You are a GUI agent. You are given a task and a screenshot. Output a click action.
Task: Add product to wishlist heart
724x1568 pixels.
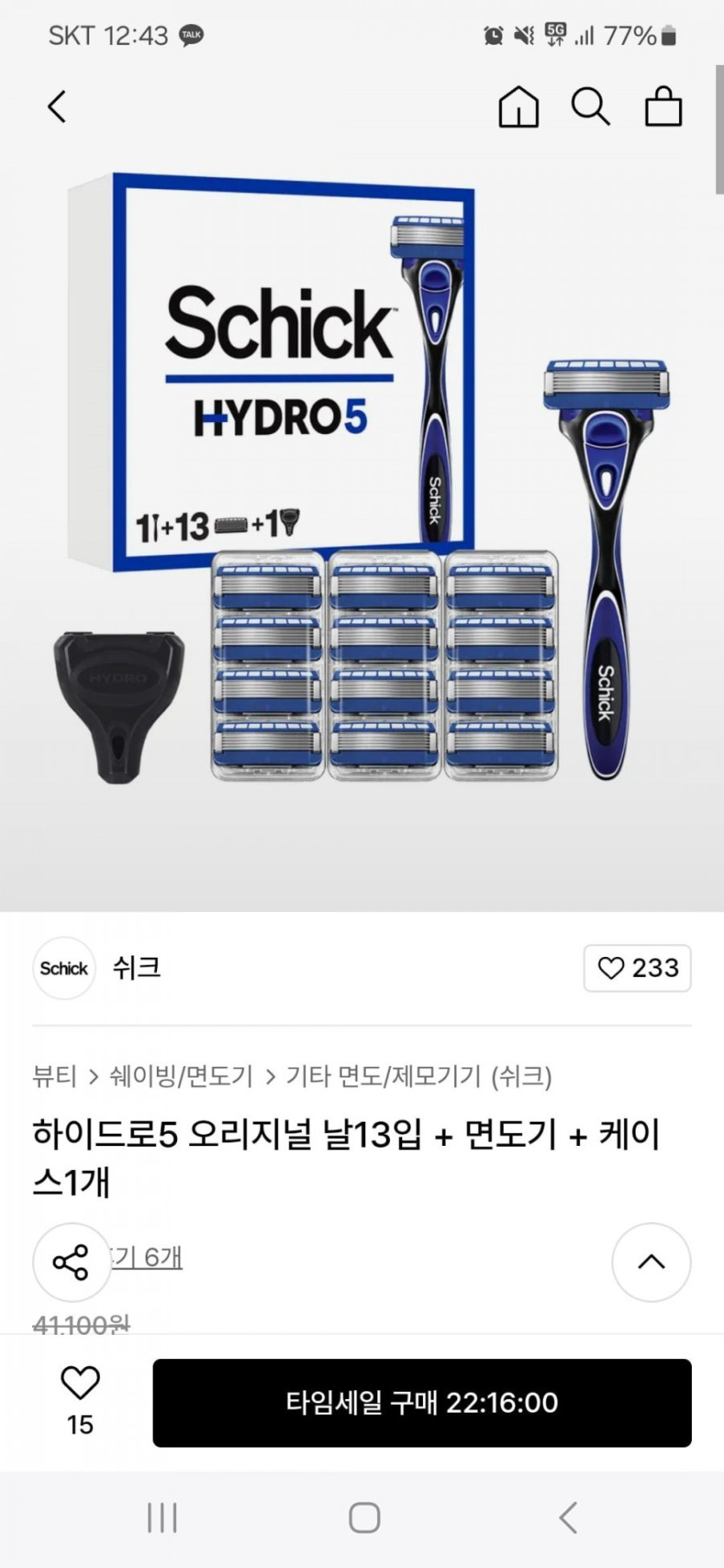(80, 1383)
